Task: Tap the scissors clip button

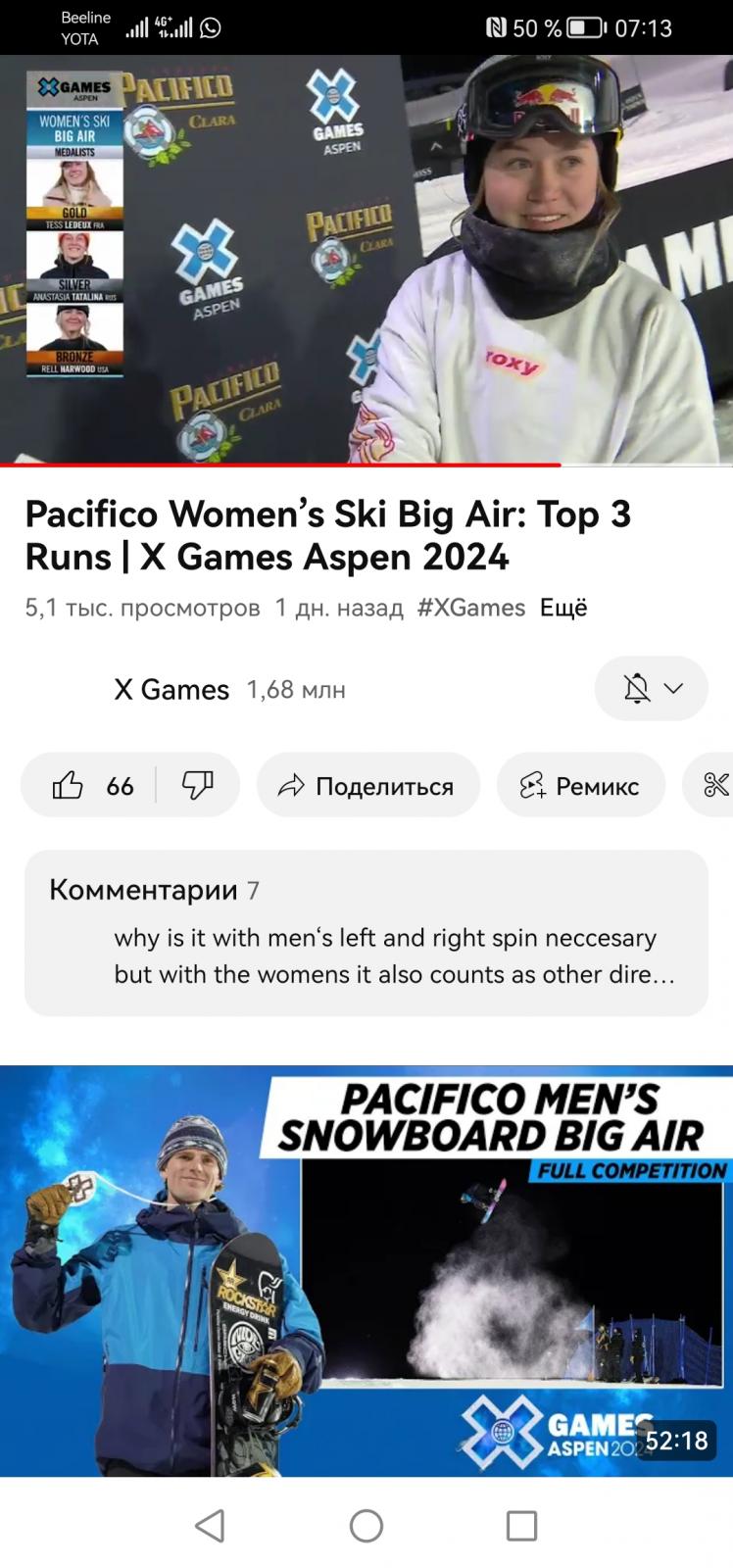Action: pyautogui.click(x=709, y=785)
